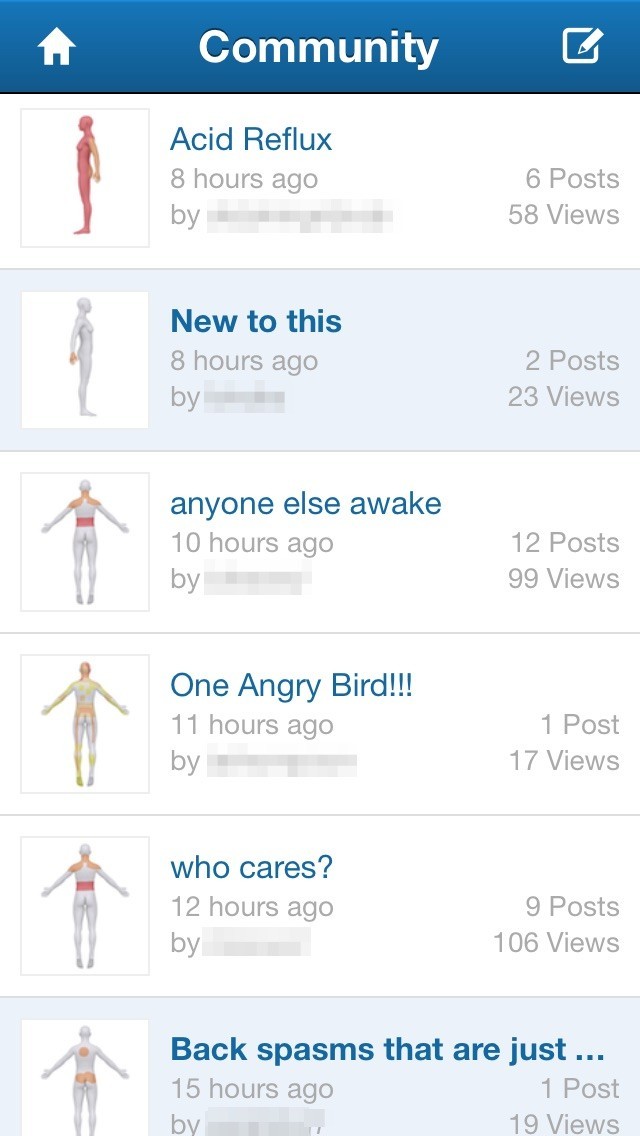The height and width of the screenshot is (1136, 640).
Task: View the anyone else awake discussion
Action: tap(305, 504)
